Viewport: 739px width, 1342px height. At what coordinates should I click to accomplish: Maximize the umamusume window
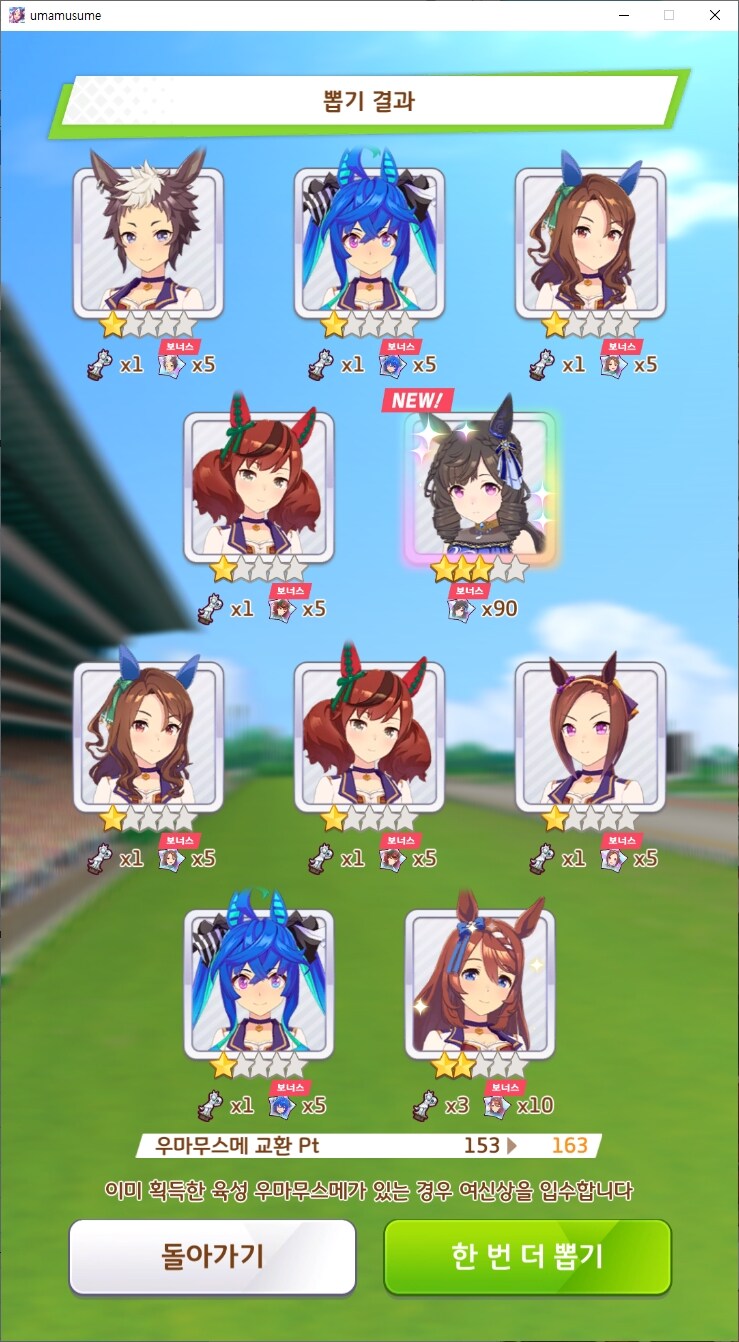click(668, 15)
